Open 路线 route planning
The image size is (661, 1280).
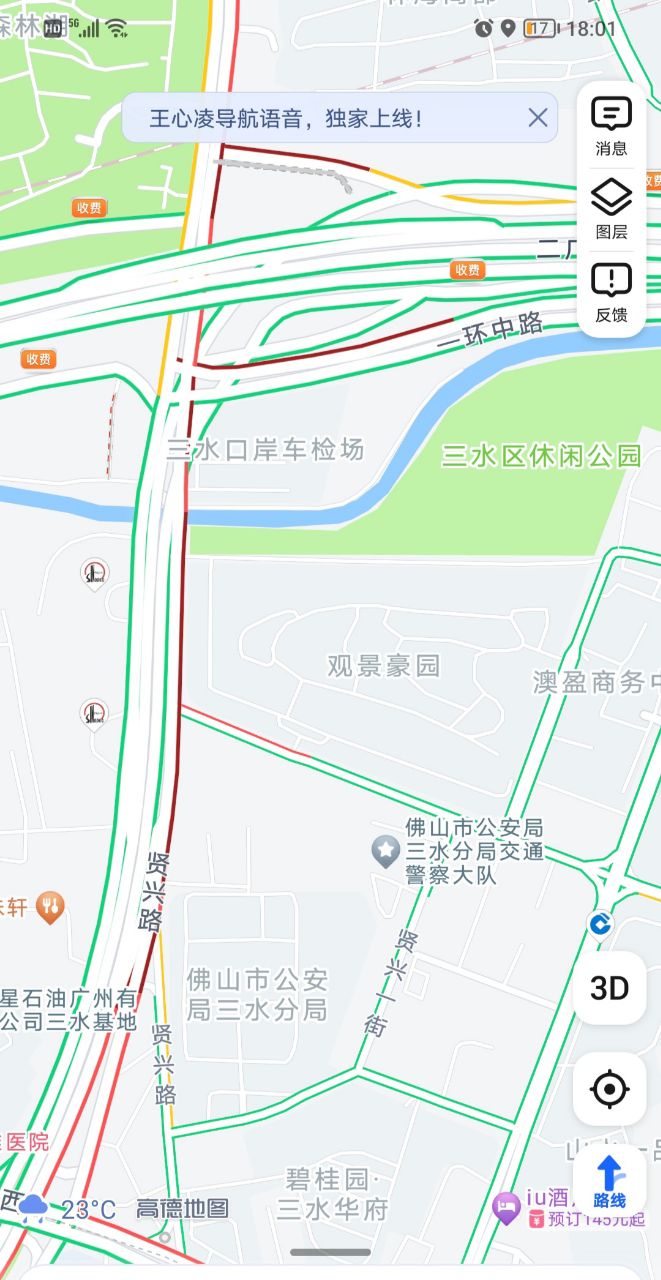pyautogui.click(x=609, y=1181)
